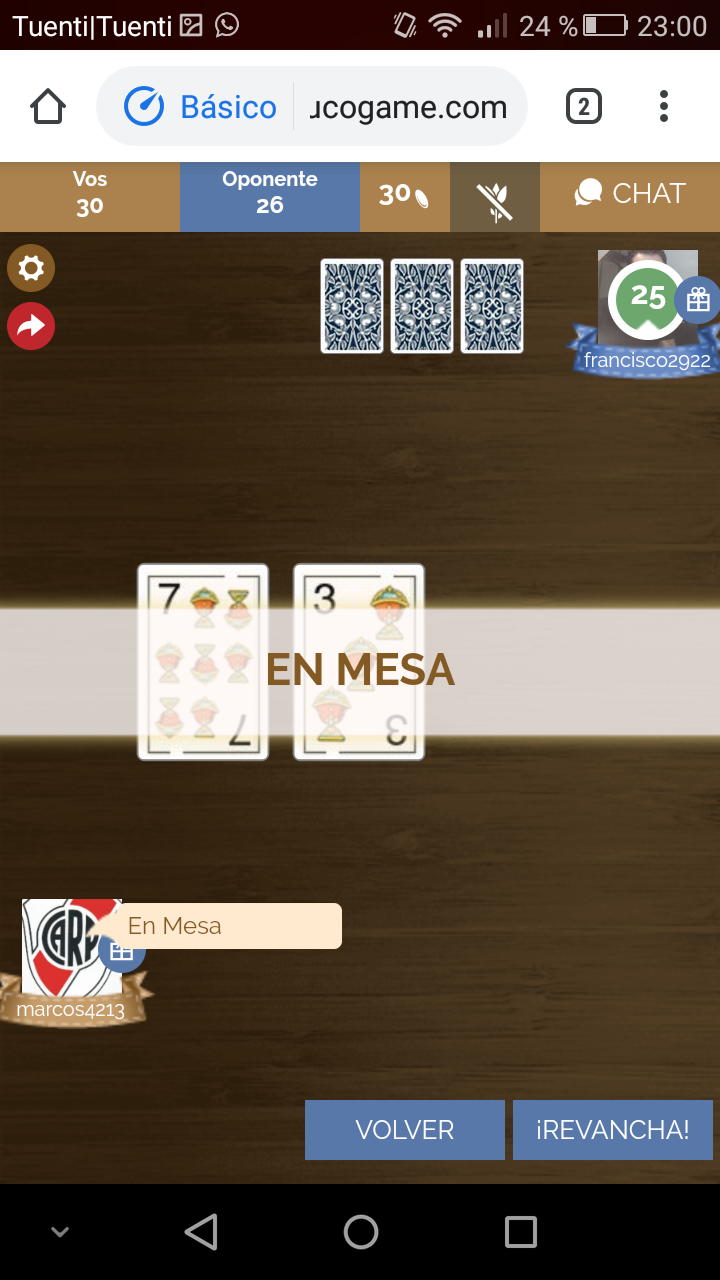Request a rematch with ¡REVANCHA!
Image resolution: width=720 pixels, height=1280 pixels.
(x=613, y=1130)
